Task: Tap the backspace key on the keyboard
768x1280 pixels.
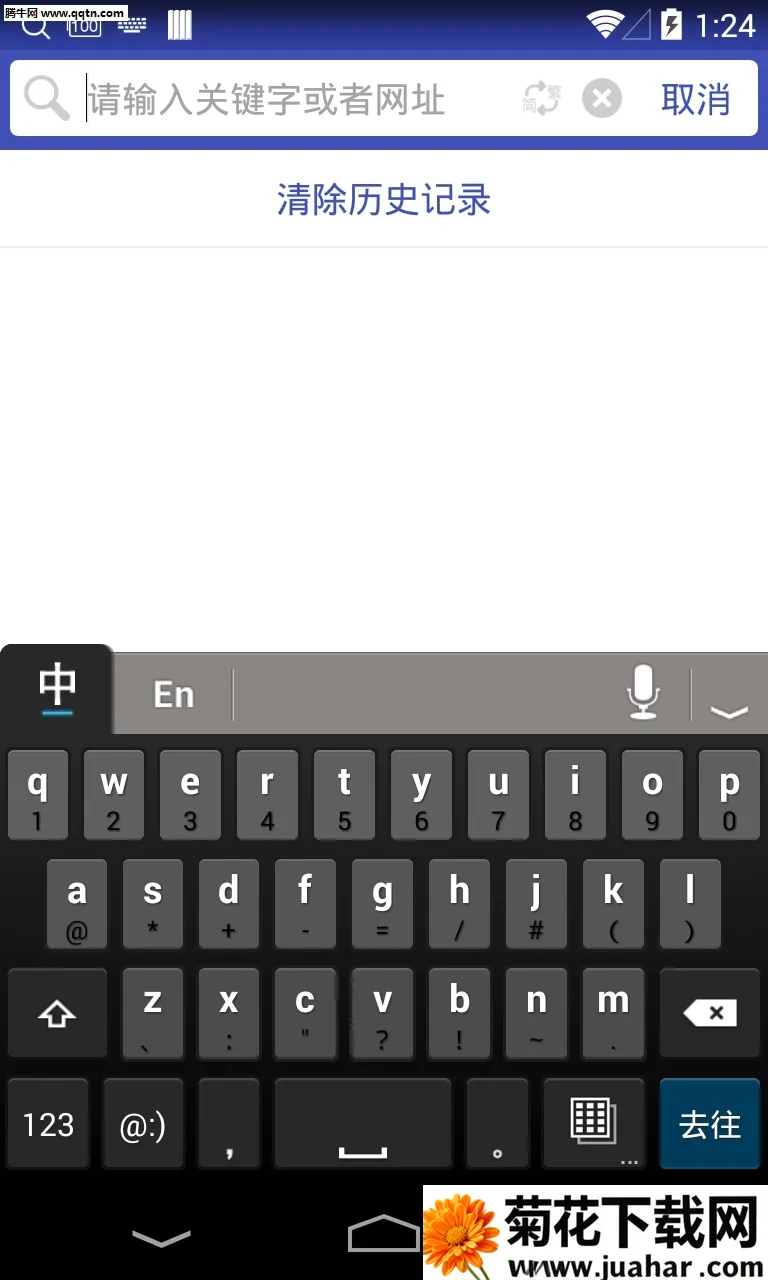Action: click(x=710, y=1013)
